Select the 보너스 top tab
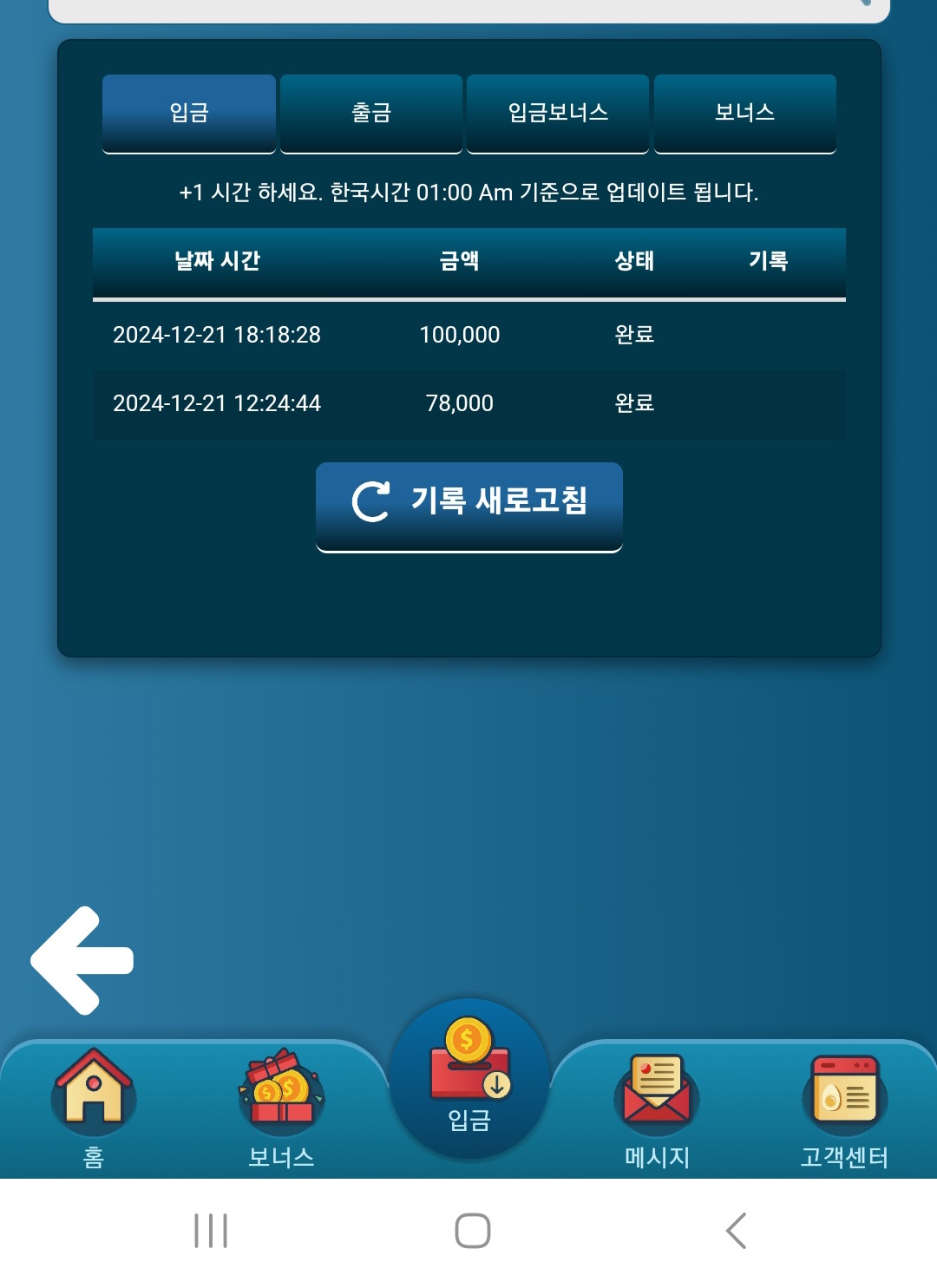Viewport: 937px width, 1288px height. coord(744,113)
